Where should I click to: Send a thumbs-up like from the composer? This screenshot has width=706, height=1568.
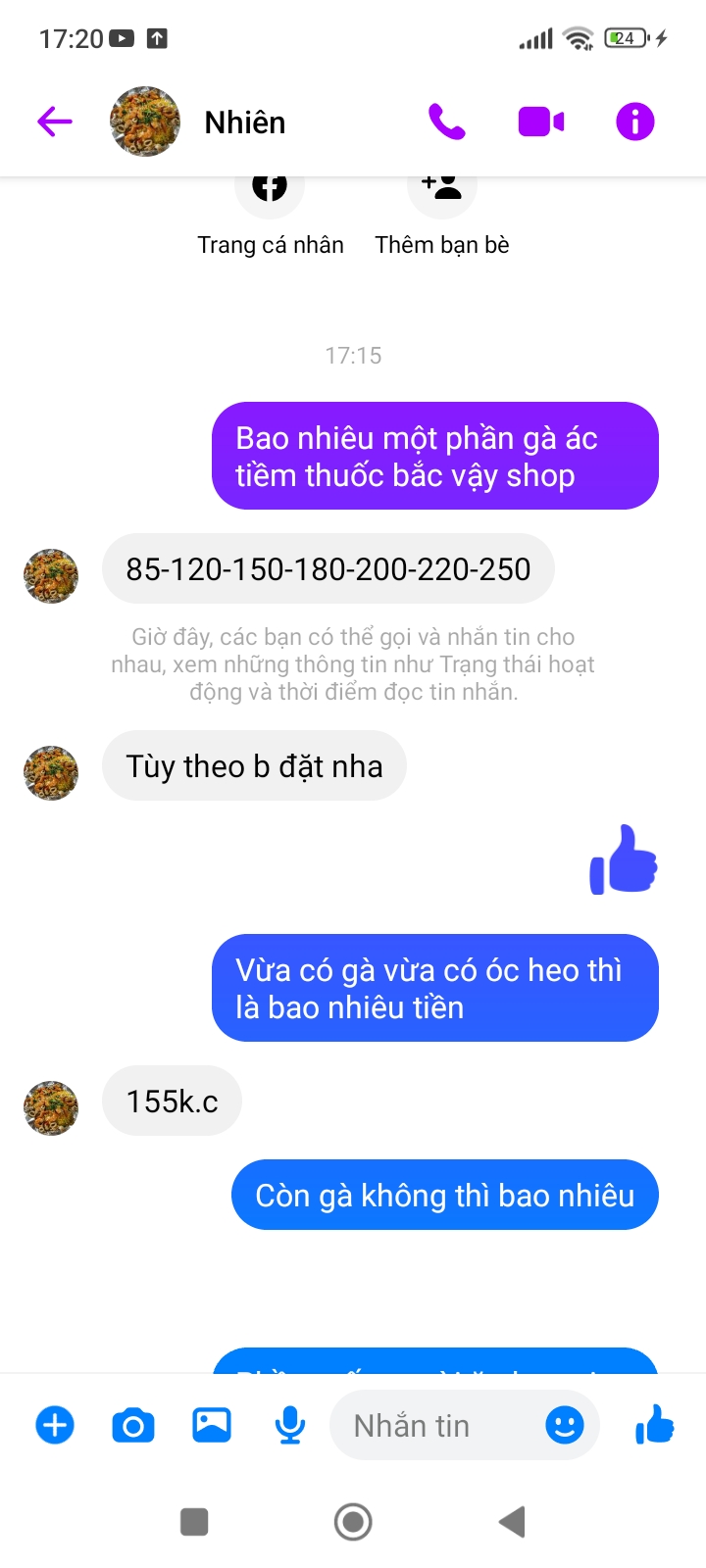pos(655,1425)
